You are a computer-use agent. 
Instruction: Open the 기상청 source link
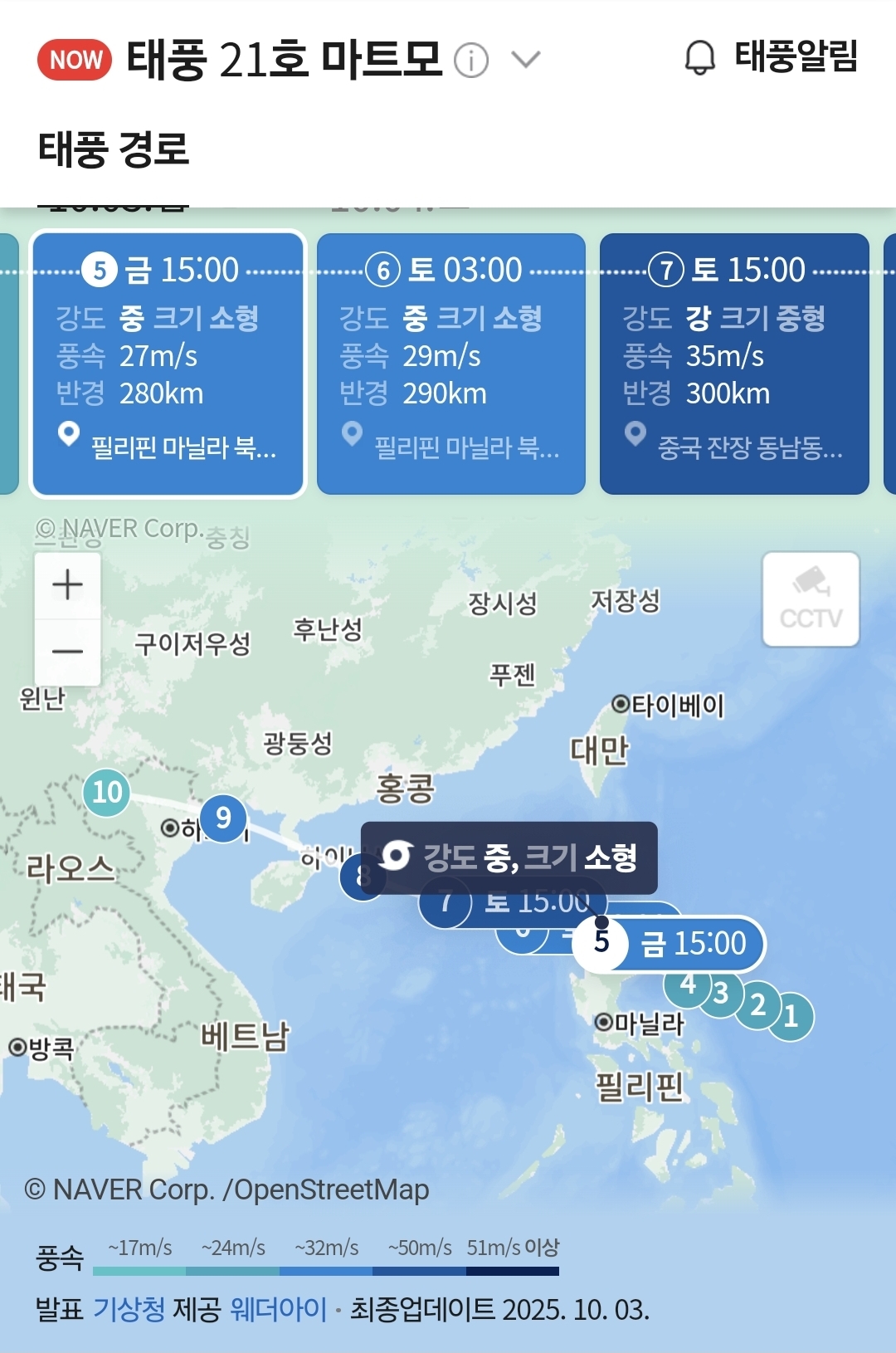click(x=129, y=1310)
